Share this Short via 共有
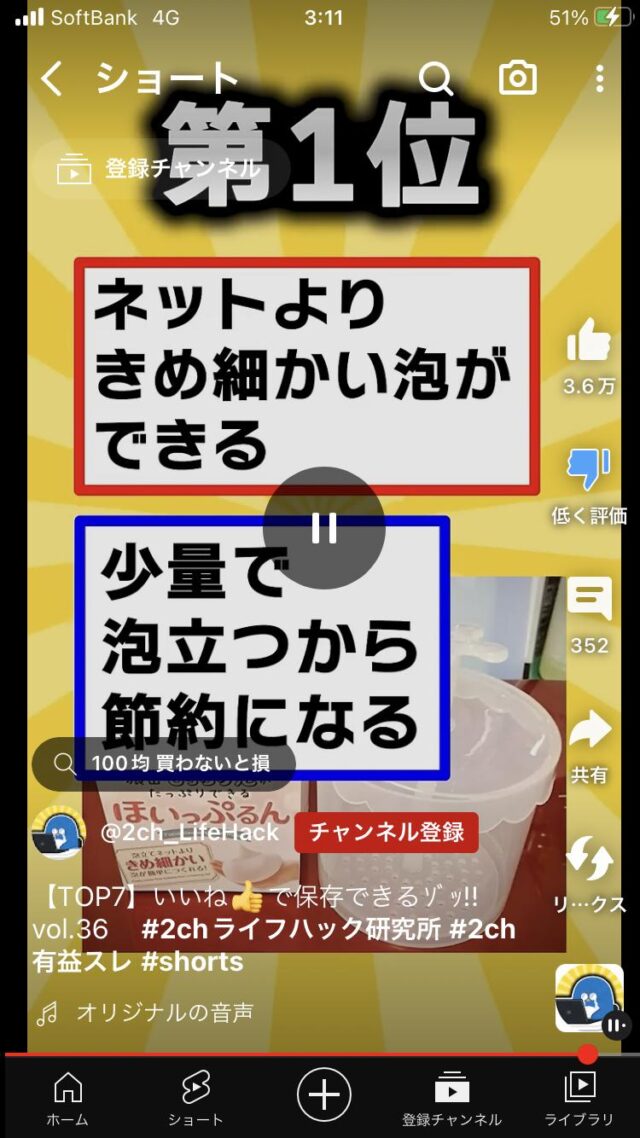Screen dimensions: 640x1138 pos(588,732)
